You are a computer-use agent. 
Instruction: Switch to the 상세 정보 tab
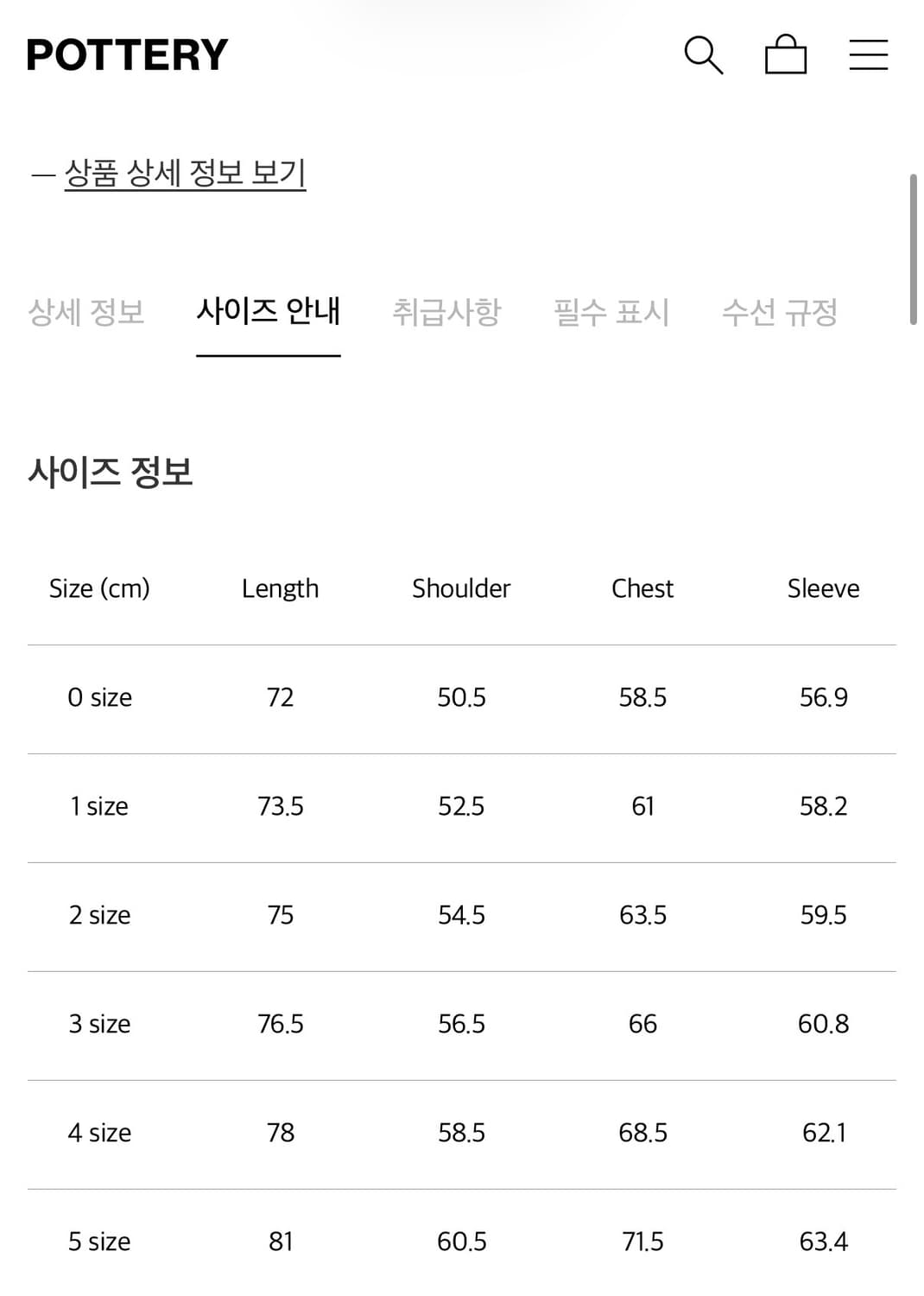pos(87,313)
